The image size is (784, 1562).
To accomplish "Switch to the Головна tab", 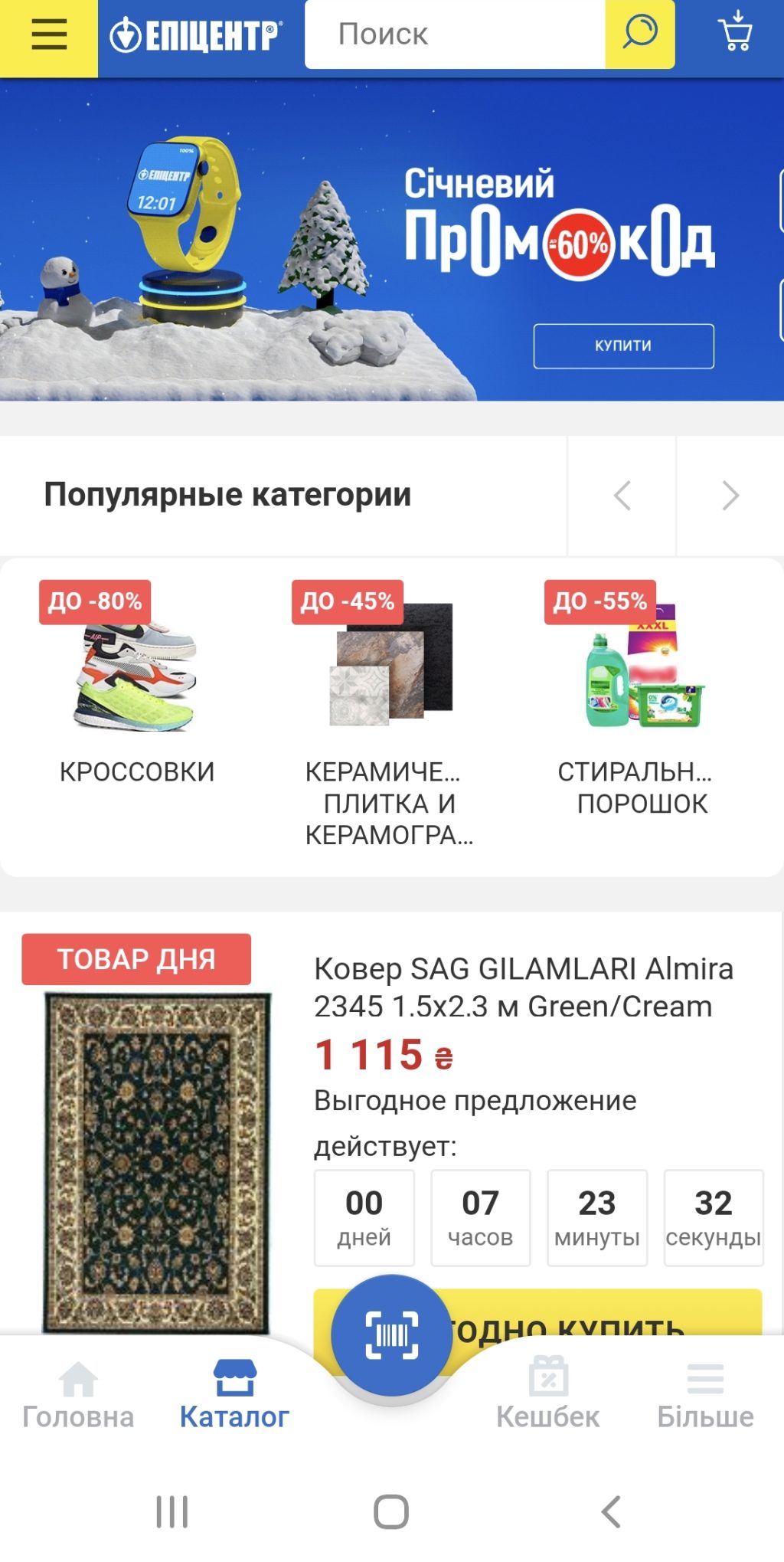I will pos(78,1396).
